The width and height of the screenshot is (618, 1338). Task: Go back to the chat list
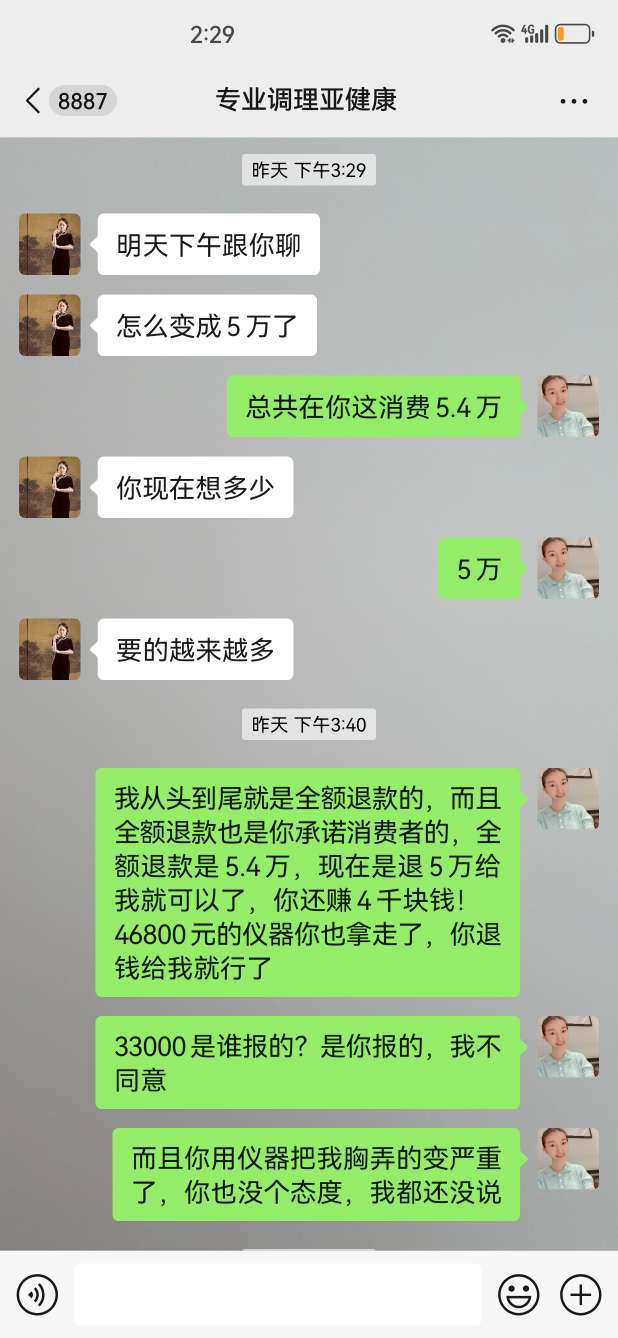(34, 101)
